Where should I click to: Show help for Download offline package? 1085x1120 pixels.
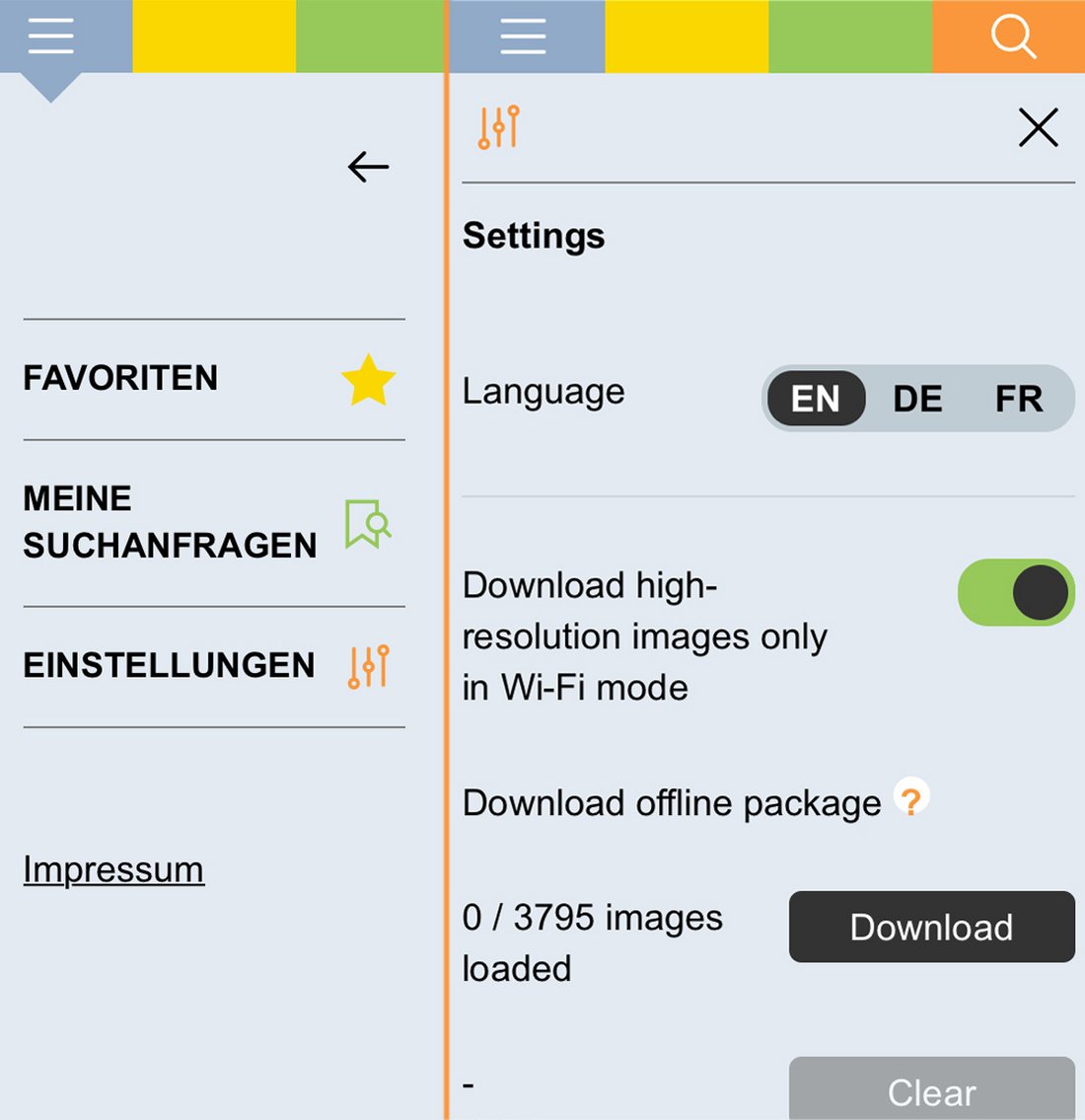[x=911, y=798]
